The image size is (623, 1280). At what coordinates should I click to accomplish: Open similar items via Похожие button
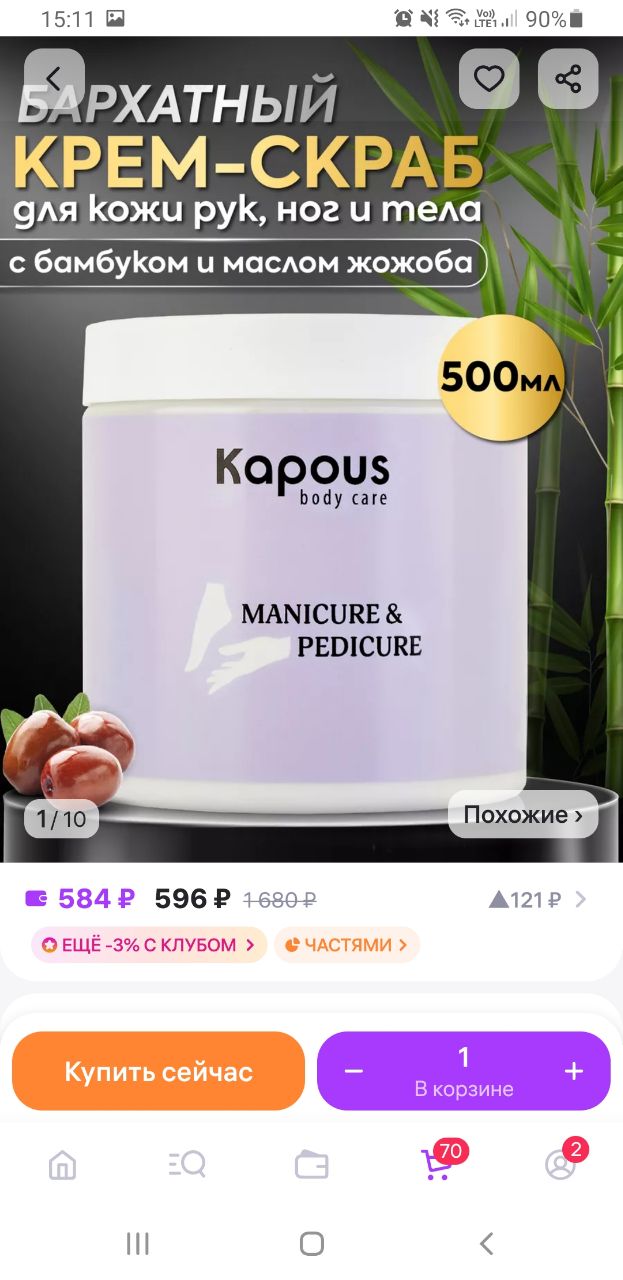pos(523,815)
